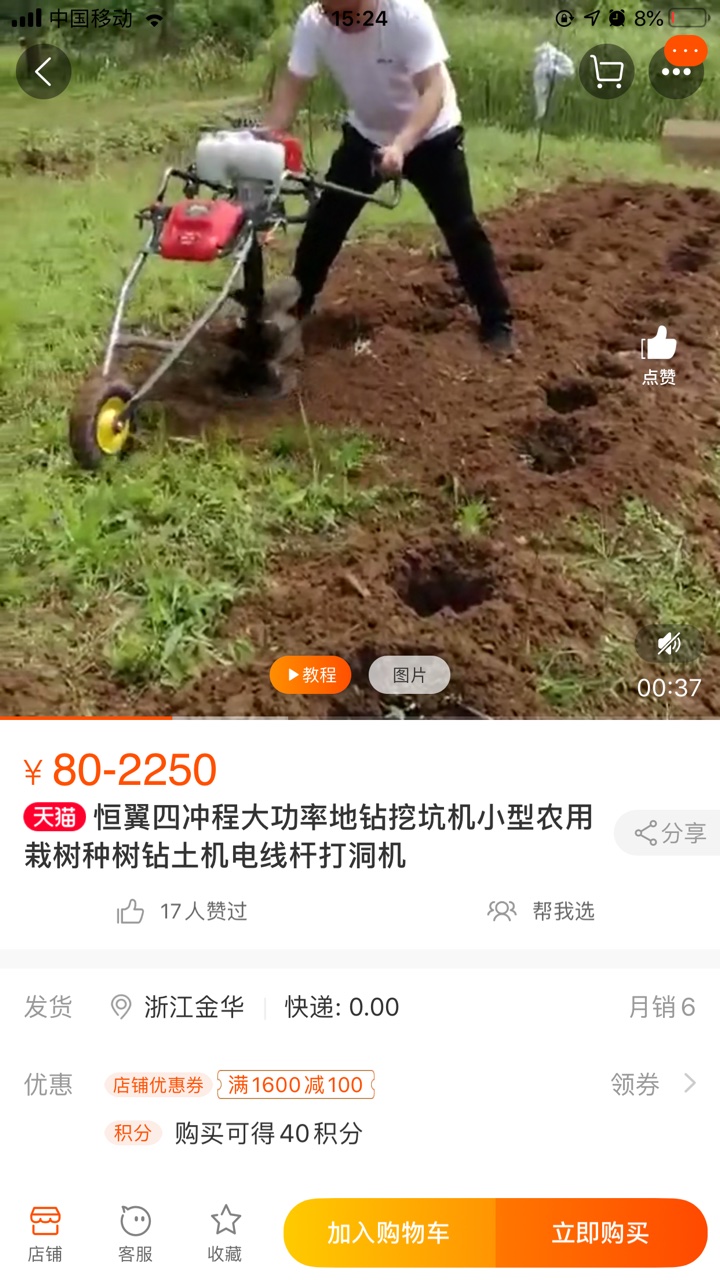The height and width of the screenshot is (1280, 720).
Task: Visit the 店铺 store page
Action: (45, 1233)
